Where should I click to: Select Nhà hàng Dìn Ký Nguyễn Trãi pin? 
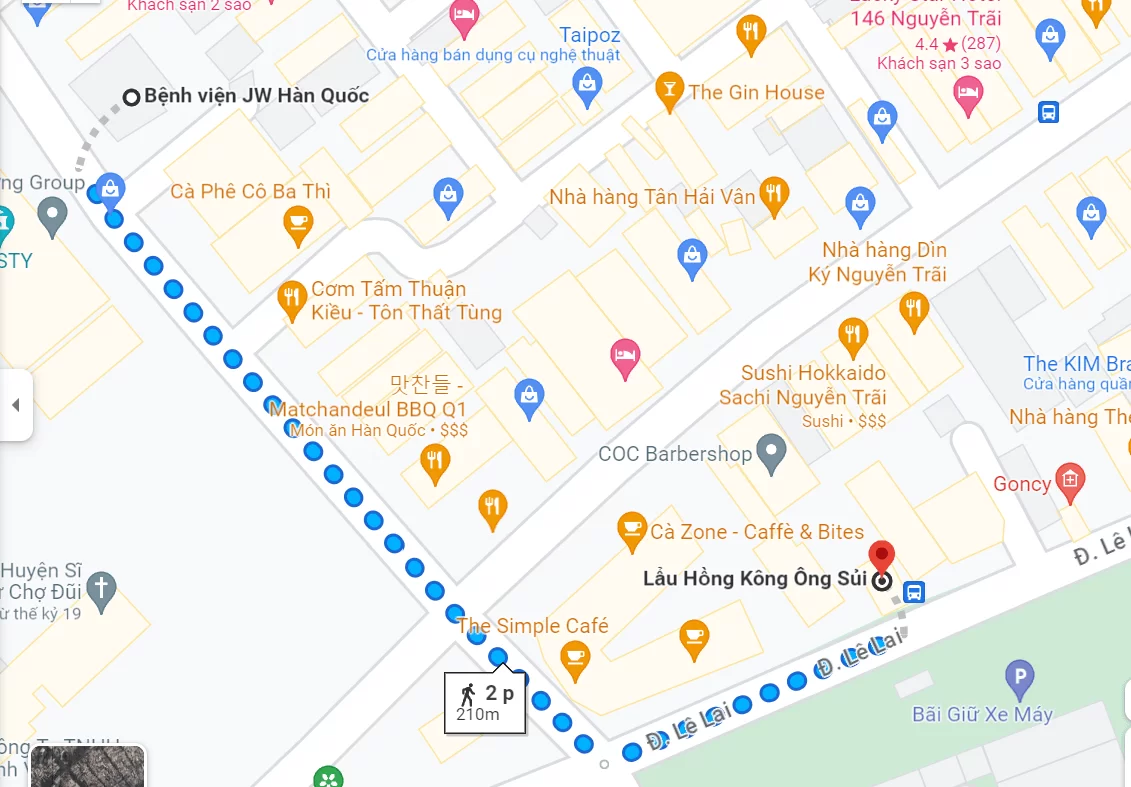coord(913,309)
